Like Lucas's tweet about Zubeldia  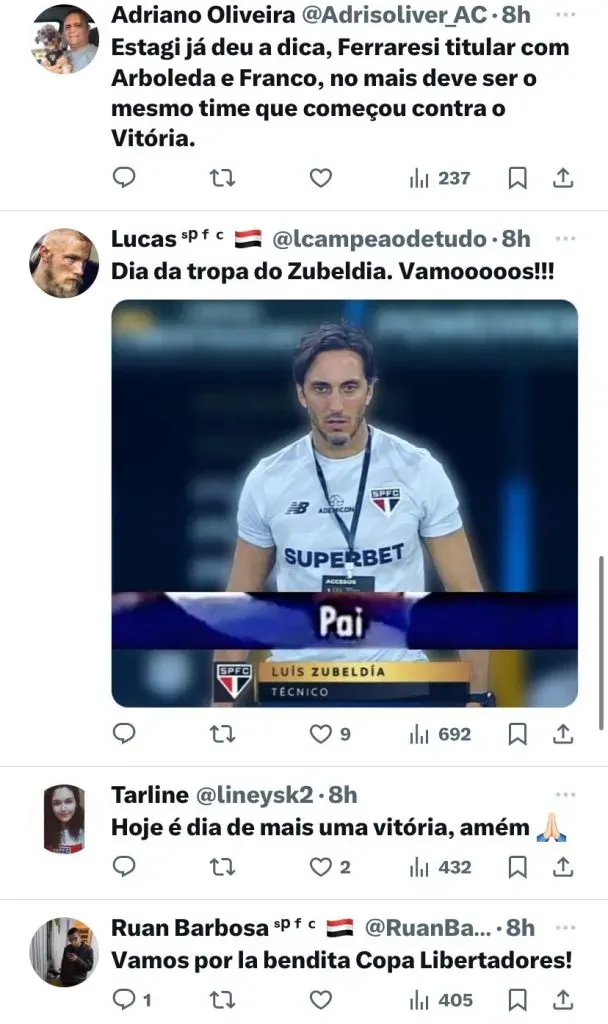click(x=320, y=734)
